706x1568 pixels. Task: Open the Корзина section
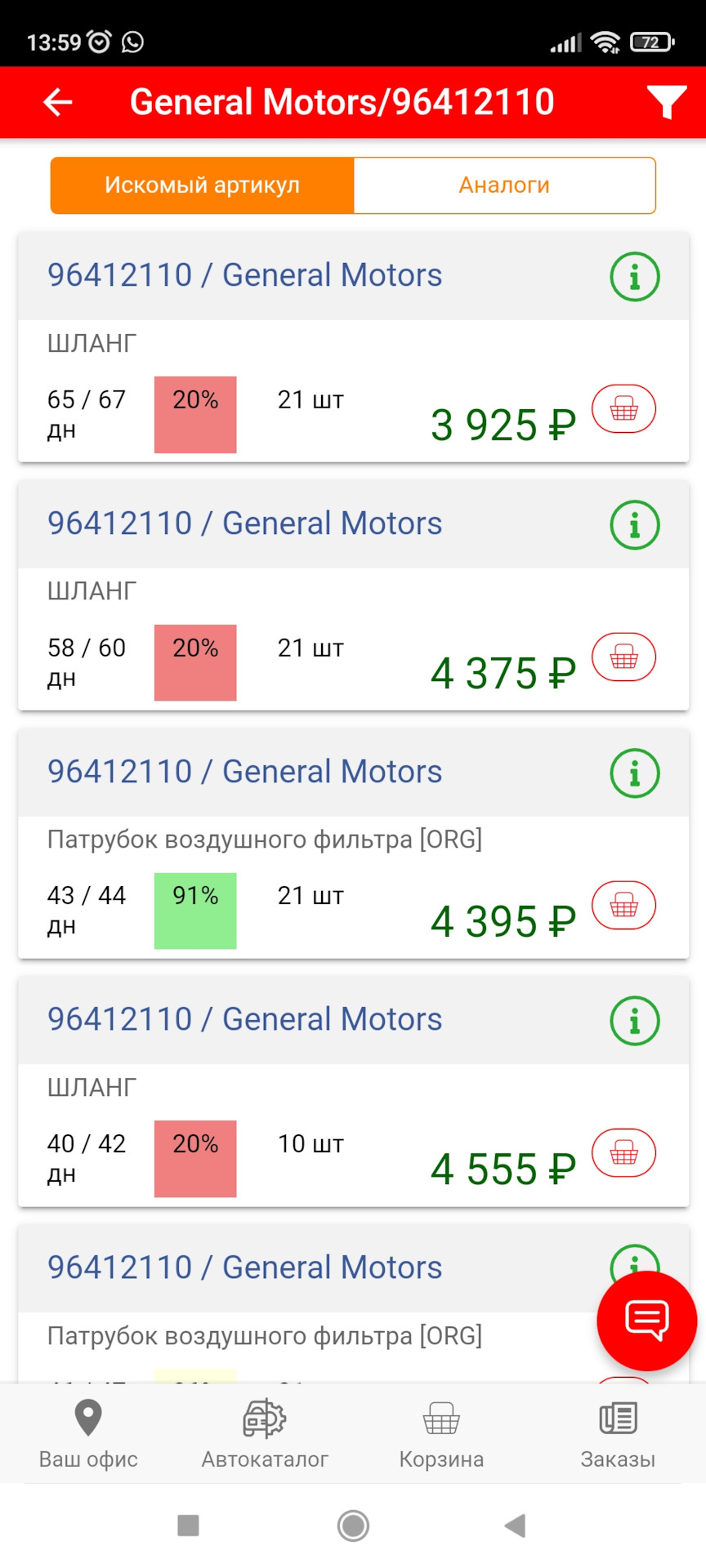[440, 1433]
